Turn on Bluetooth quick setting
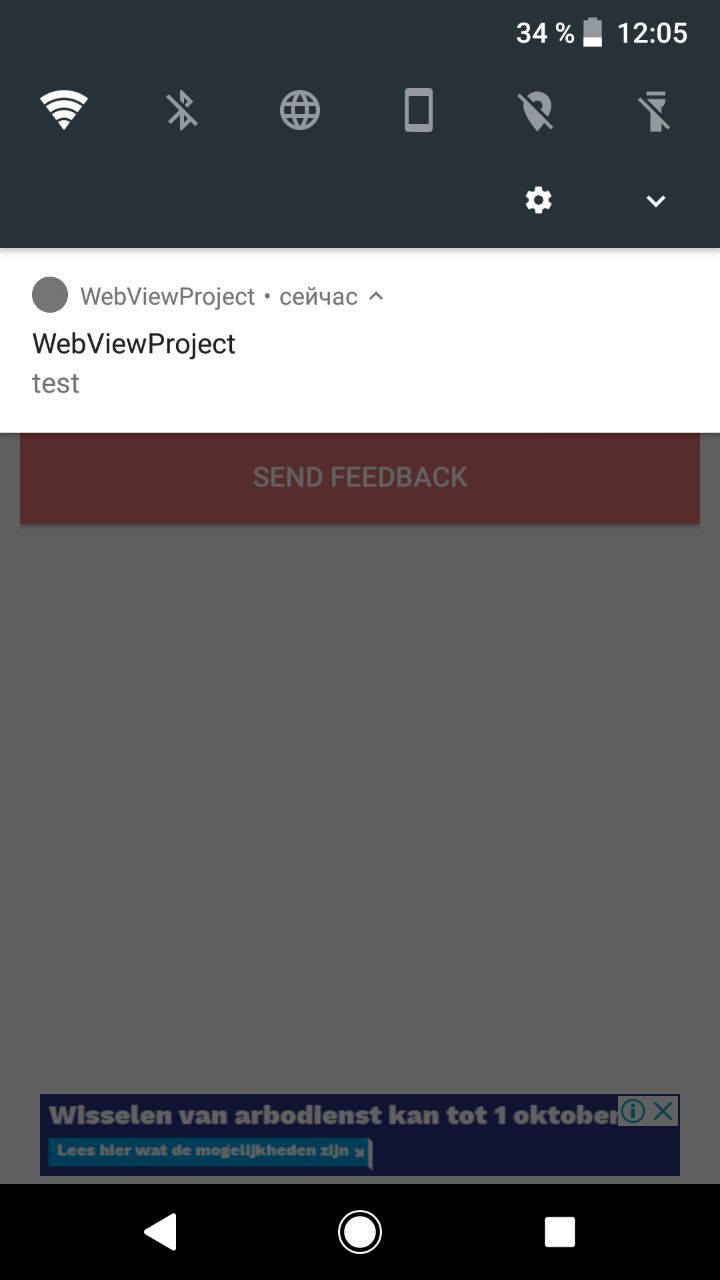The height and width of the screenshot is (1280, 720). (182, 110)
